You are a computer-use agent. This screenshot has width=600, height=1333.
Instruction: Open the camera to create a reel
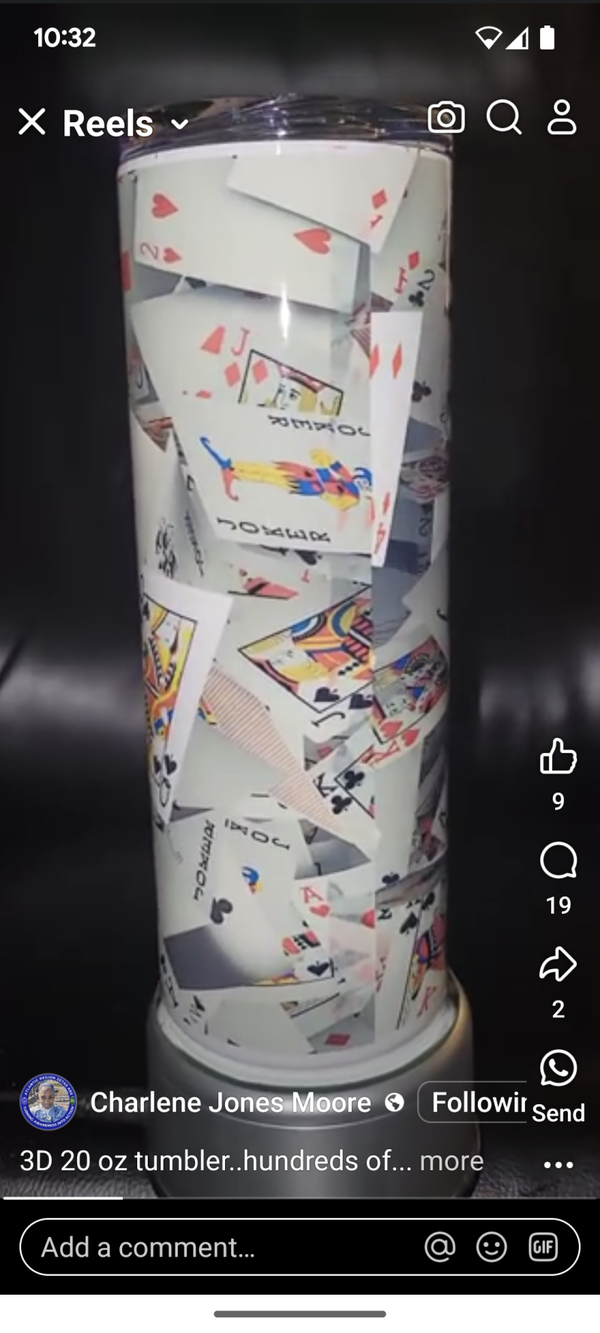[x=446, y=118]
